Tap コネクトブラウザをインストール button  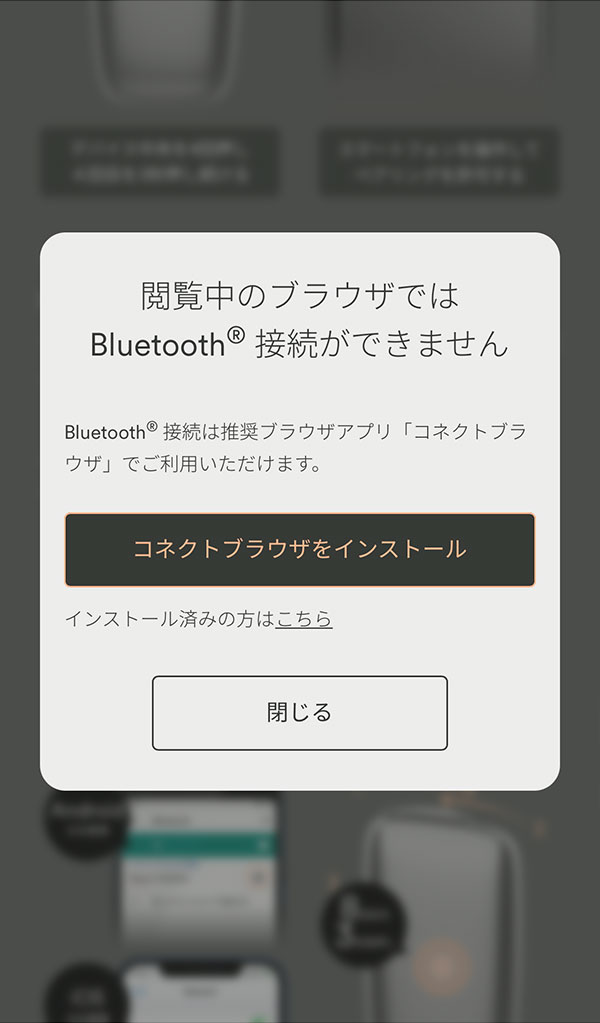299,549
